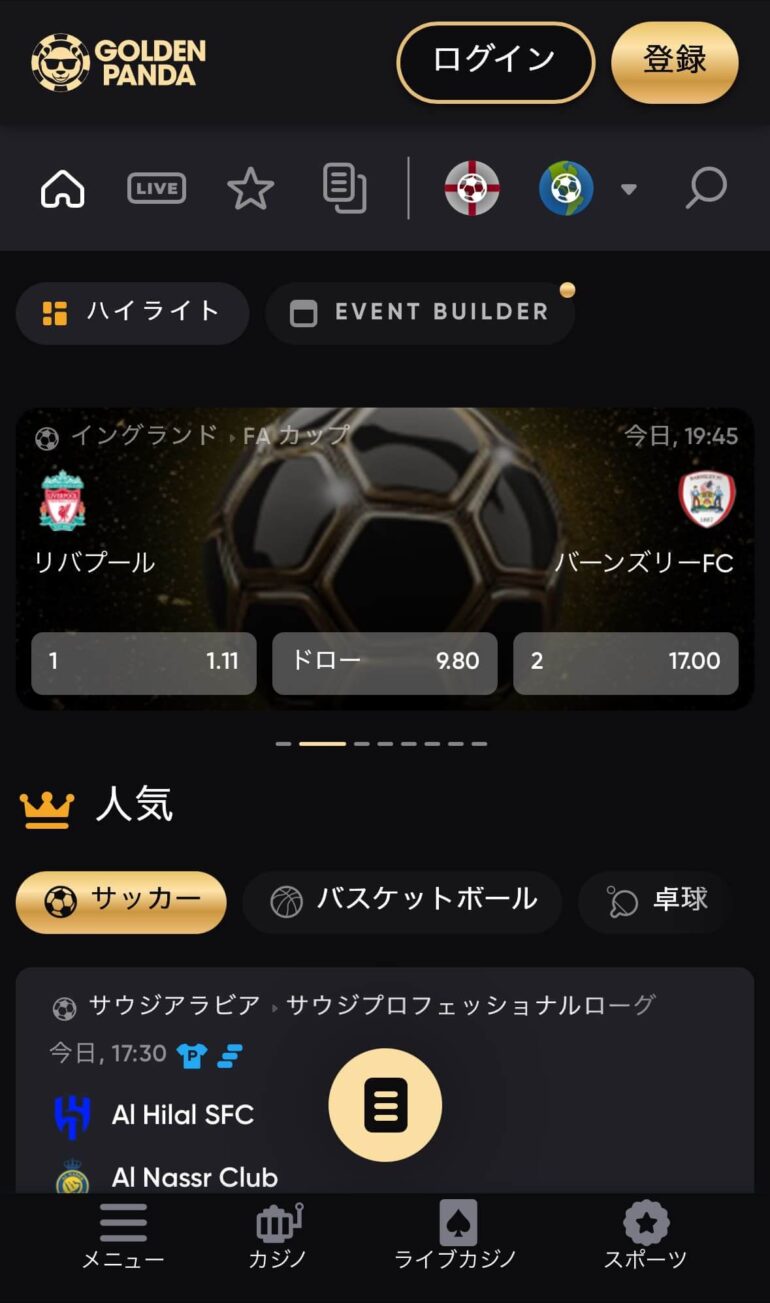The image size is (770, 1303).
Task: Open the LIVE events section
Action: pos(156,188)
